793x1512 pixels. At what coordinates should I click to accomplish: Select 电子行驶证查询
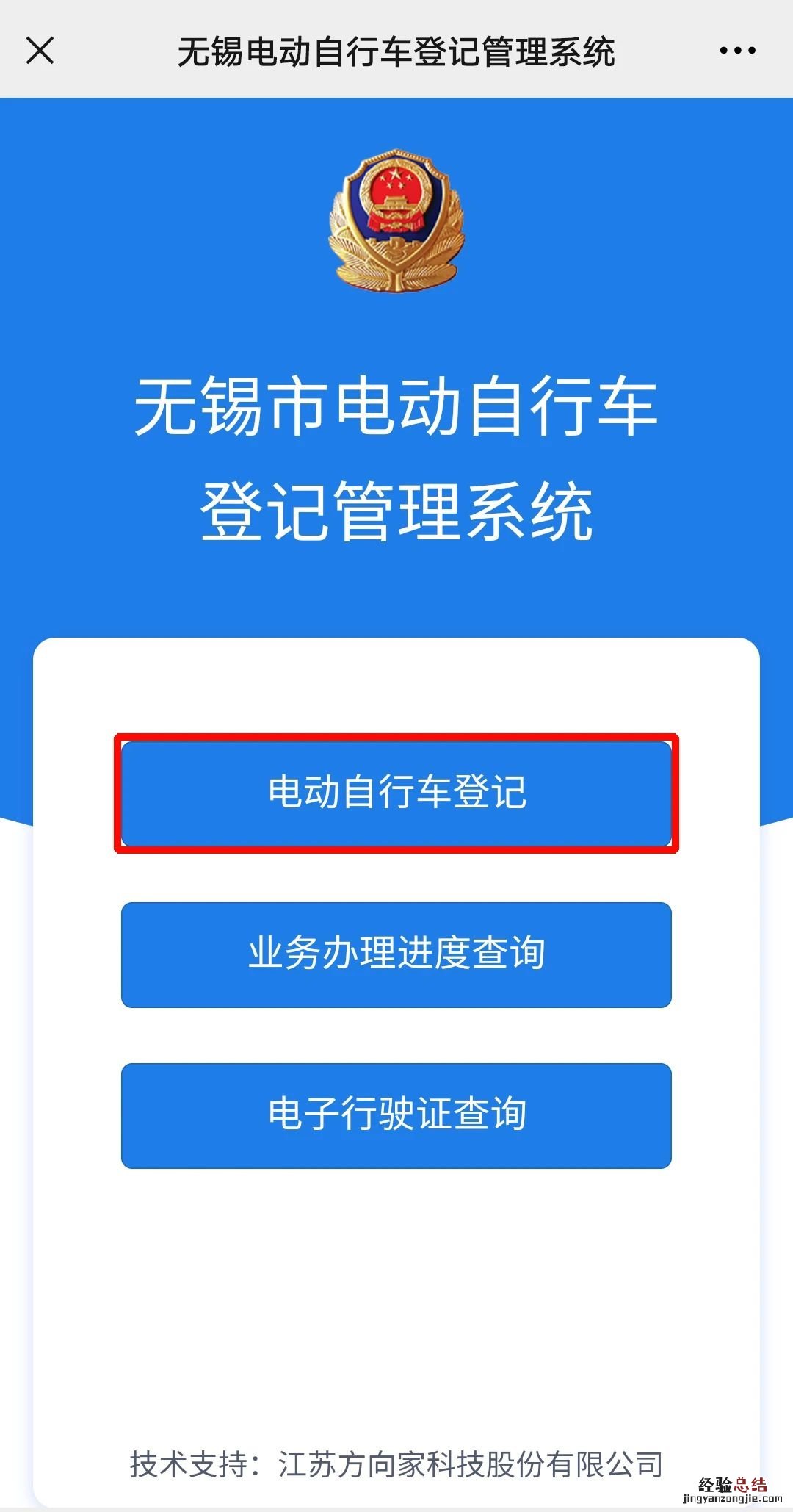click(x=396, y=1115)
